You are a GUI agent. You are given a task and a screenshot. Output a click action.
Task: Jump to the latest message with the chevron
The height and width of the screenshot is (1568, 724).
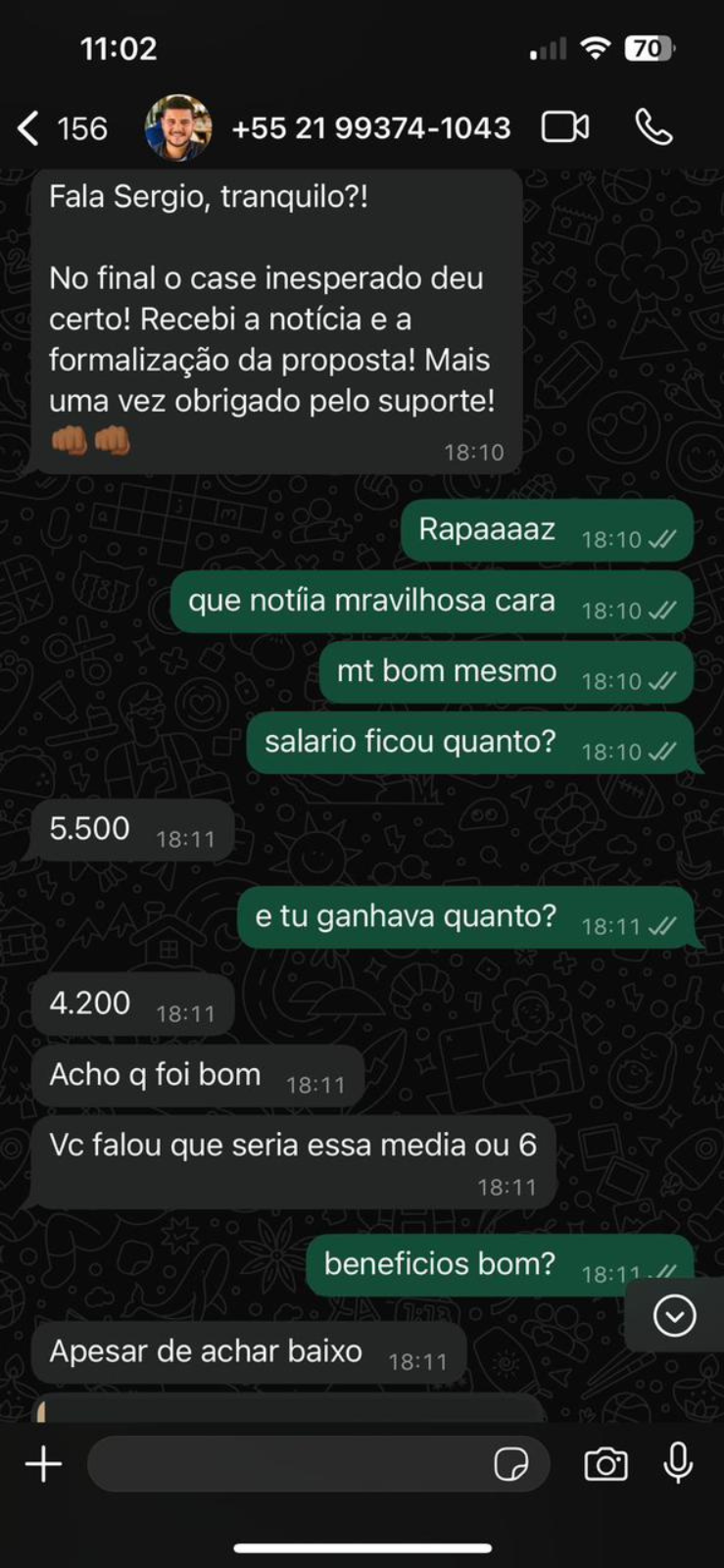[x=673, y=1315]
